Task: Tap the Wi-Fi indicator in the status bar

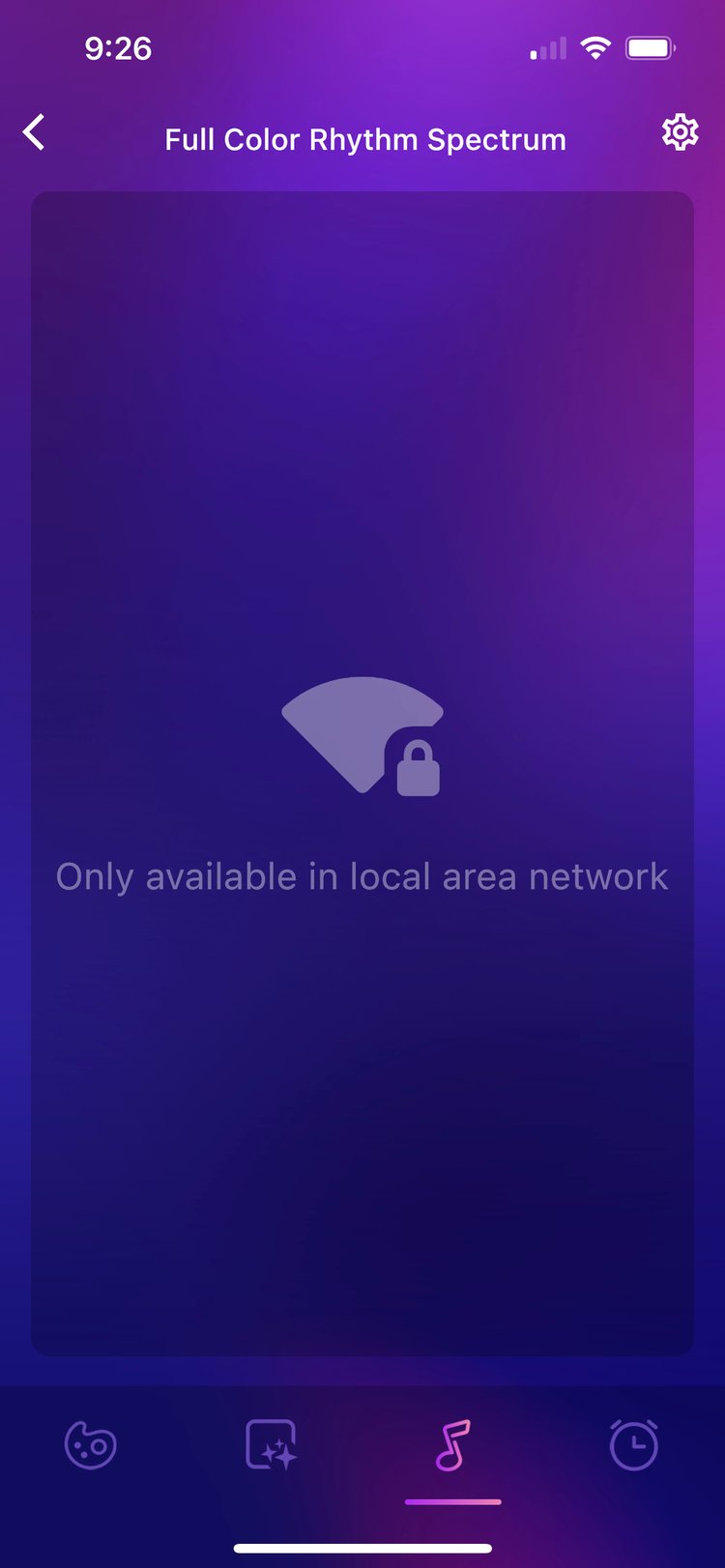Action: (x=596, y=46)
